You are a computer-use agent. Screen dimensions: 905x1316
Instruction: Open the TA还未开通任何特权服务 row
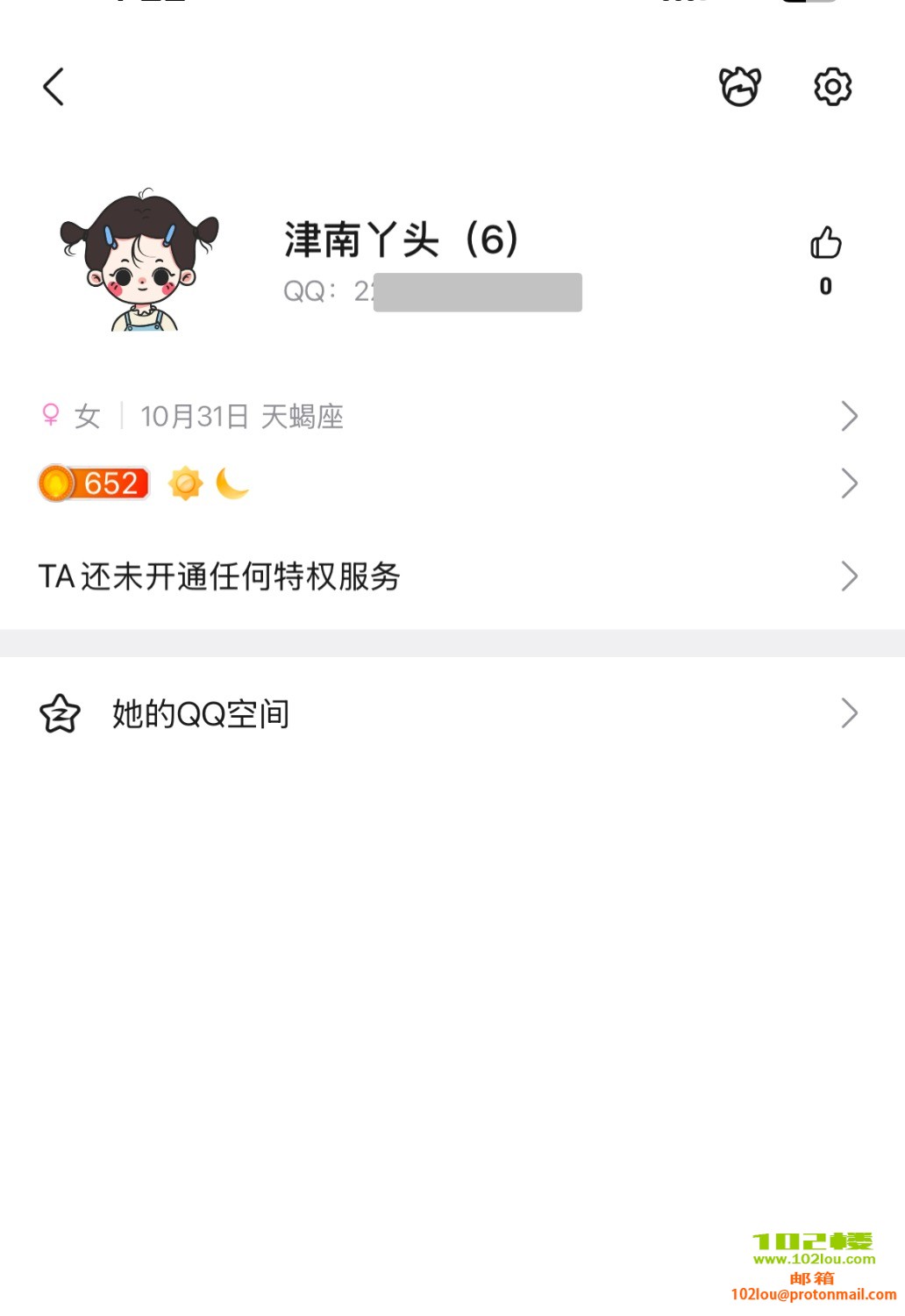(x=447, y=576)
